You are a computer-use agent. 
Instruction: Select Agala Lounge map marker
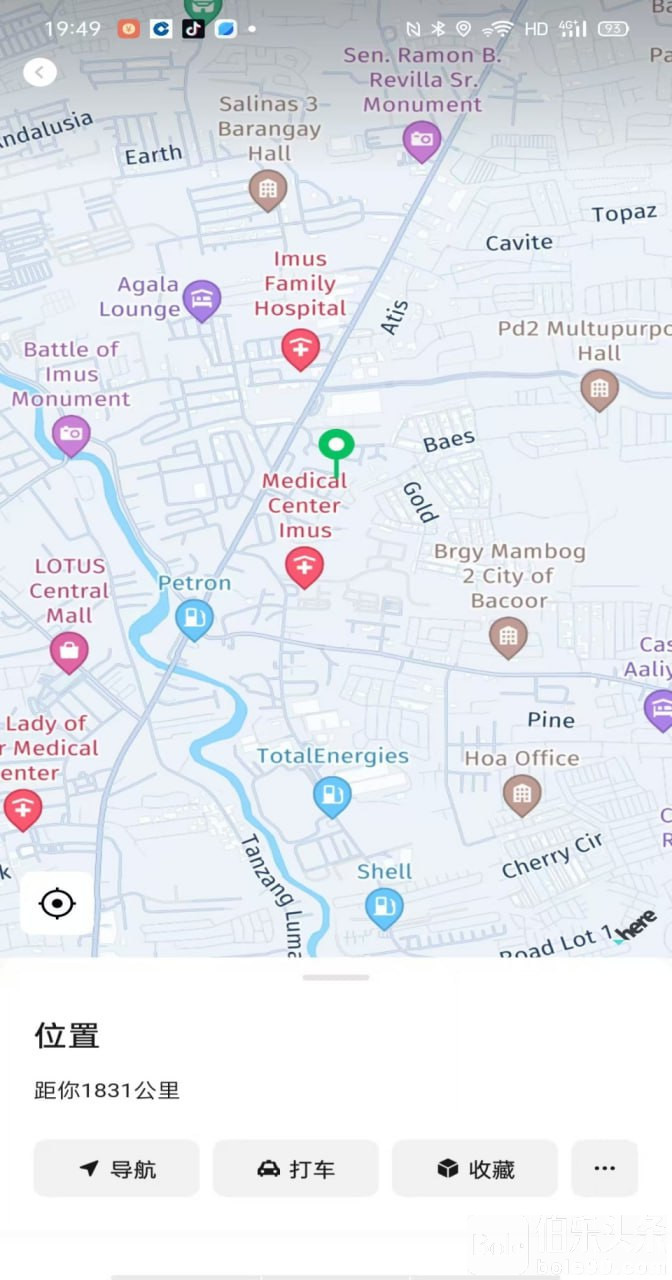click(x=203, y=299)
